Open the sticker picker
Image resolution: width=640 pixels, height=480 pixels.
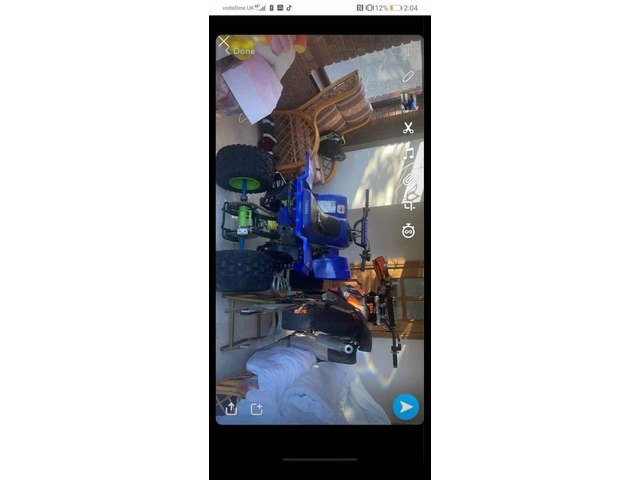[408, 101]
